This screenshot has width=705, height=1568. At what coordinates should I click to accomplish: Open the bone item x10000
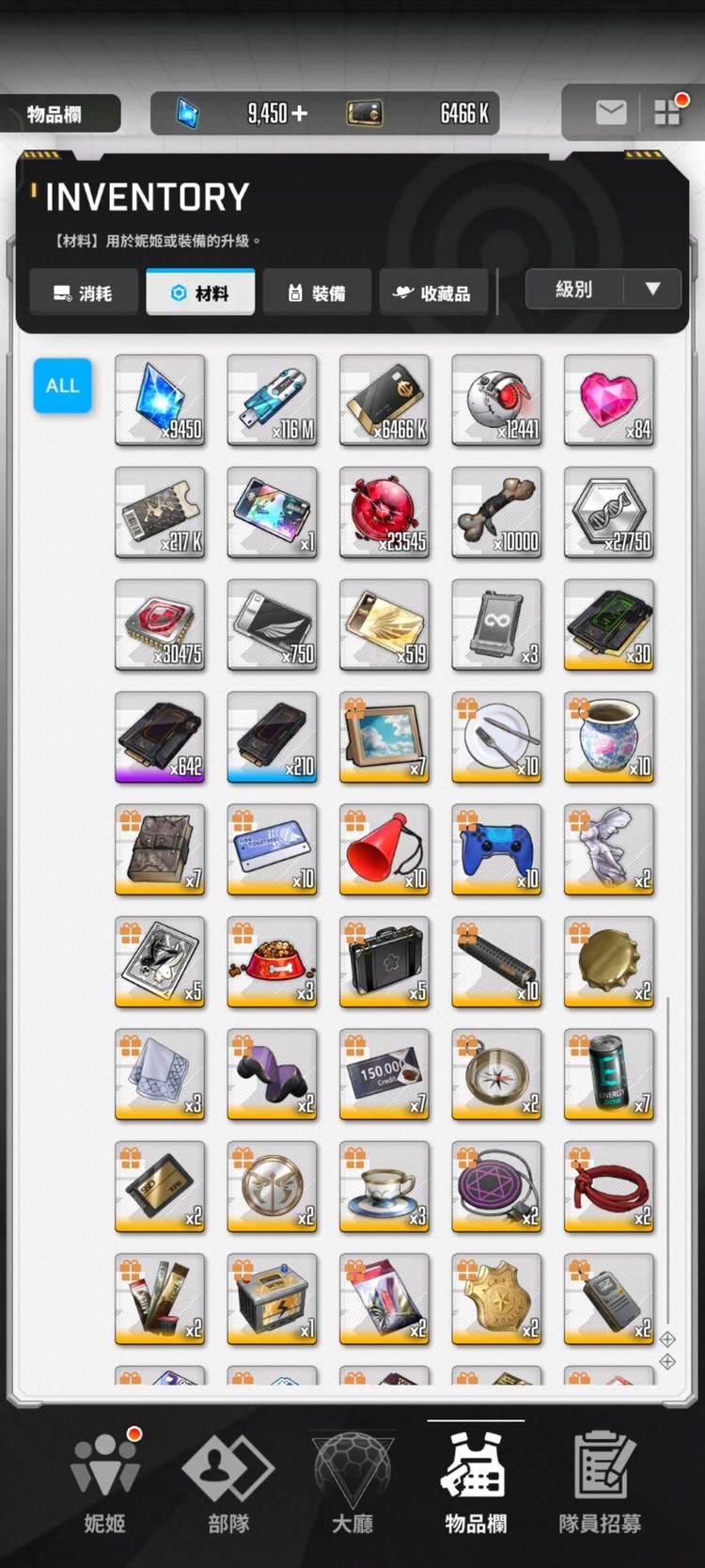(x=496, y=513)
